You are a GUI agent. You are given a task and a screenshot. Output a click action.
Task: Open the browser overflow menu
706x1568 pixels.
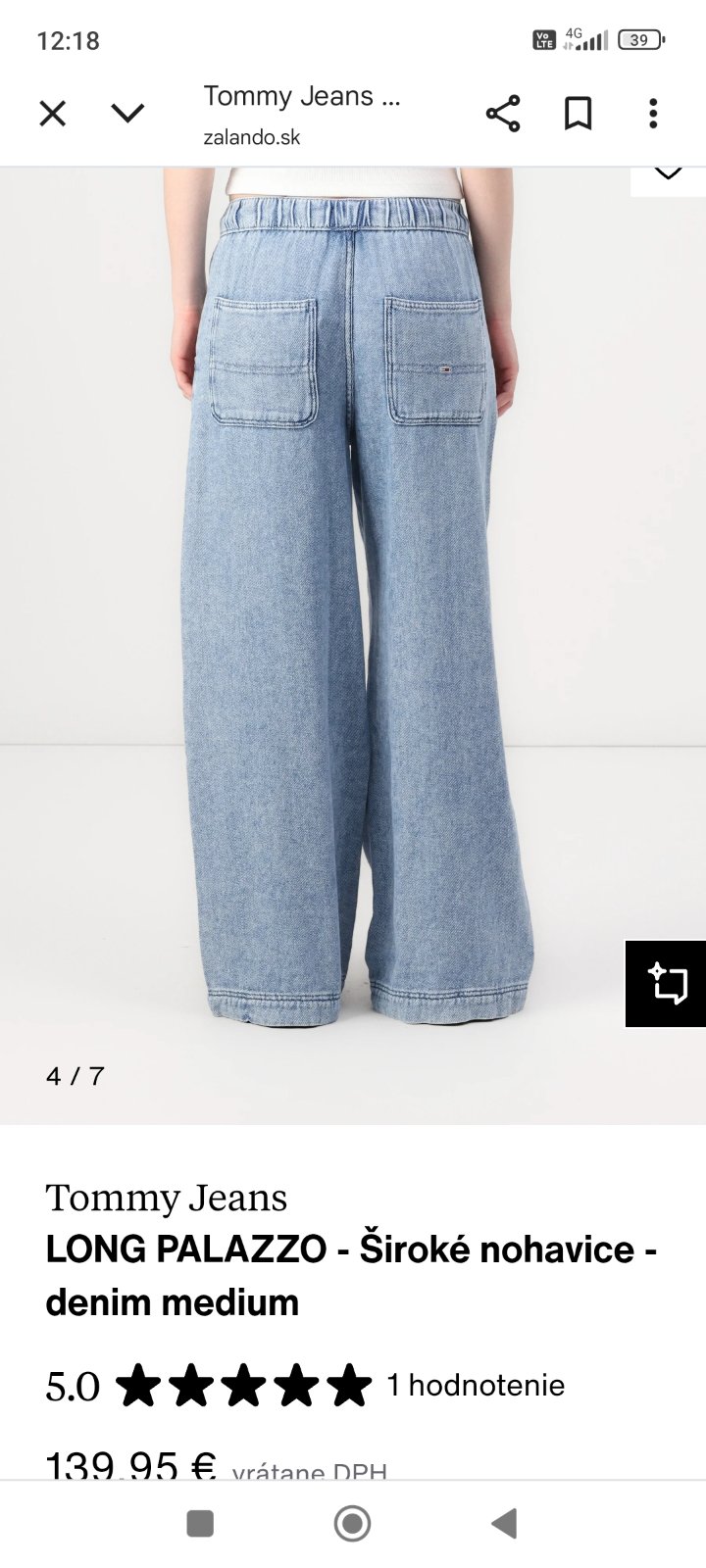tap(653, 115)
